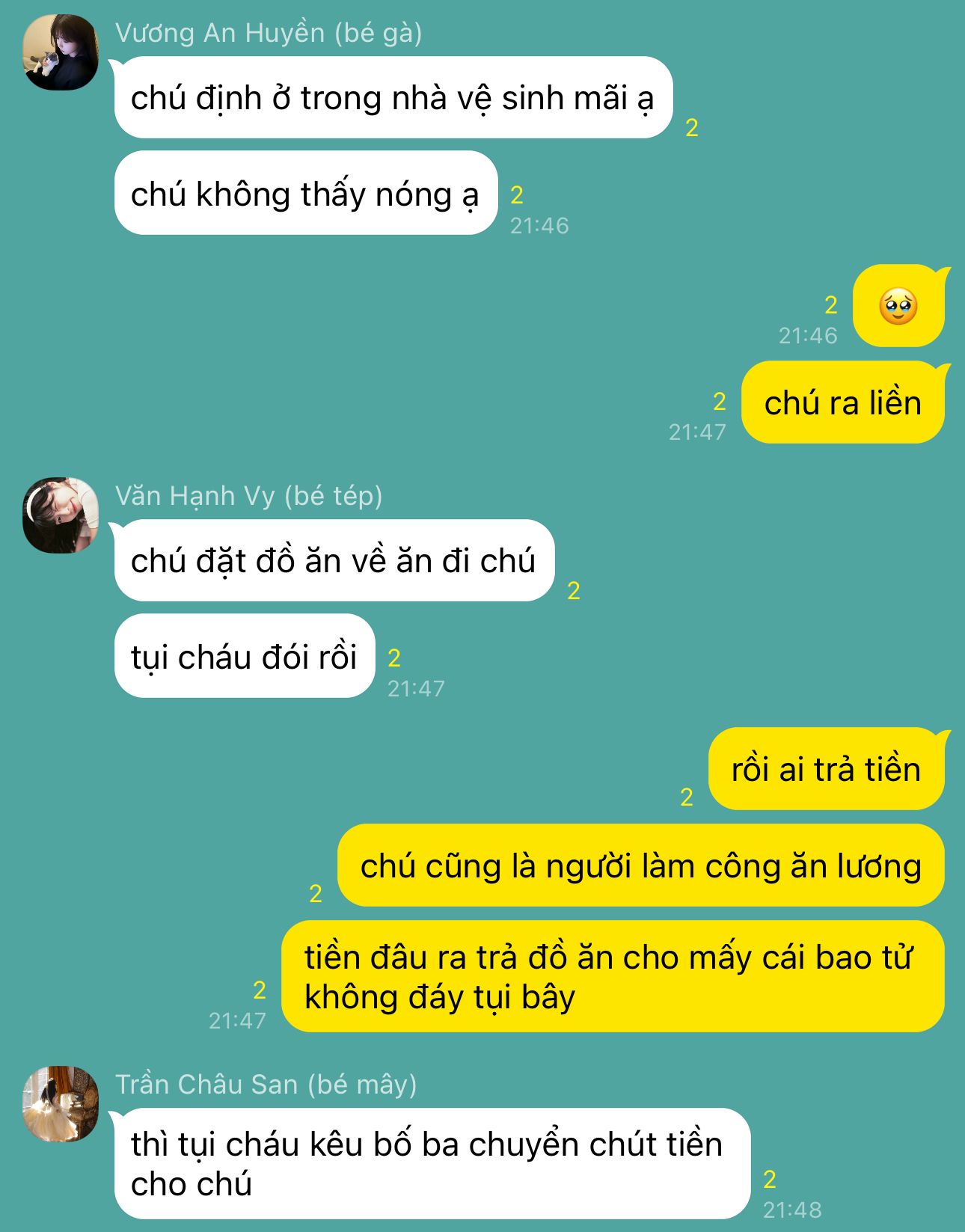Open Vương An Huyền's profile picture

(61, 52)
